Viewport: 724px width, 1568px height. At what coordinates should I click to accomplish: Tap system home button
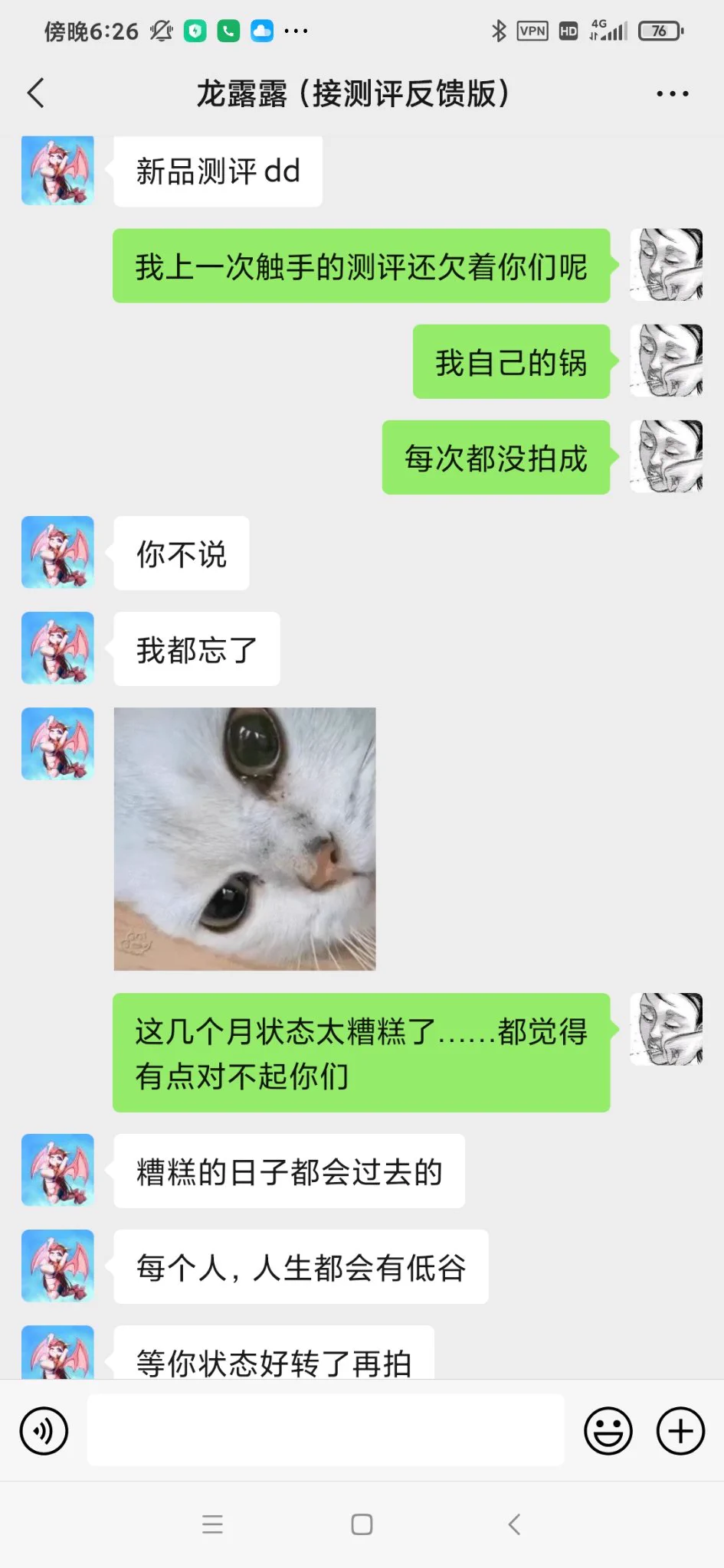click(362, 1524)
